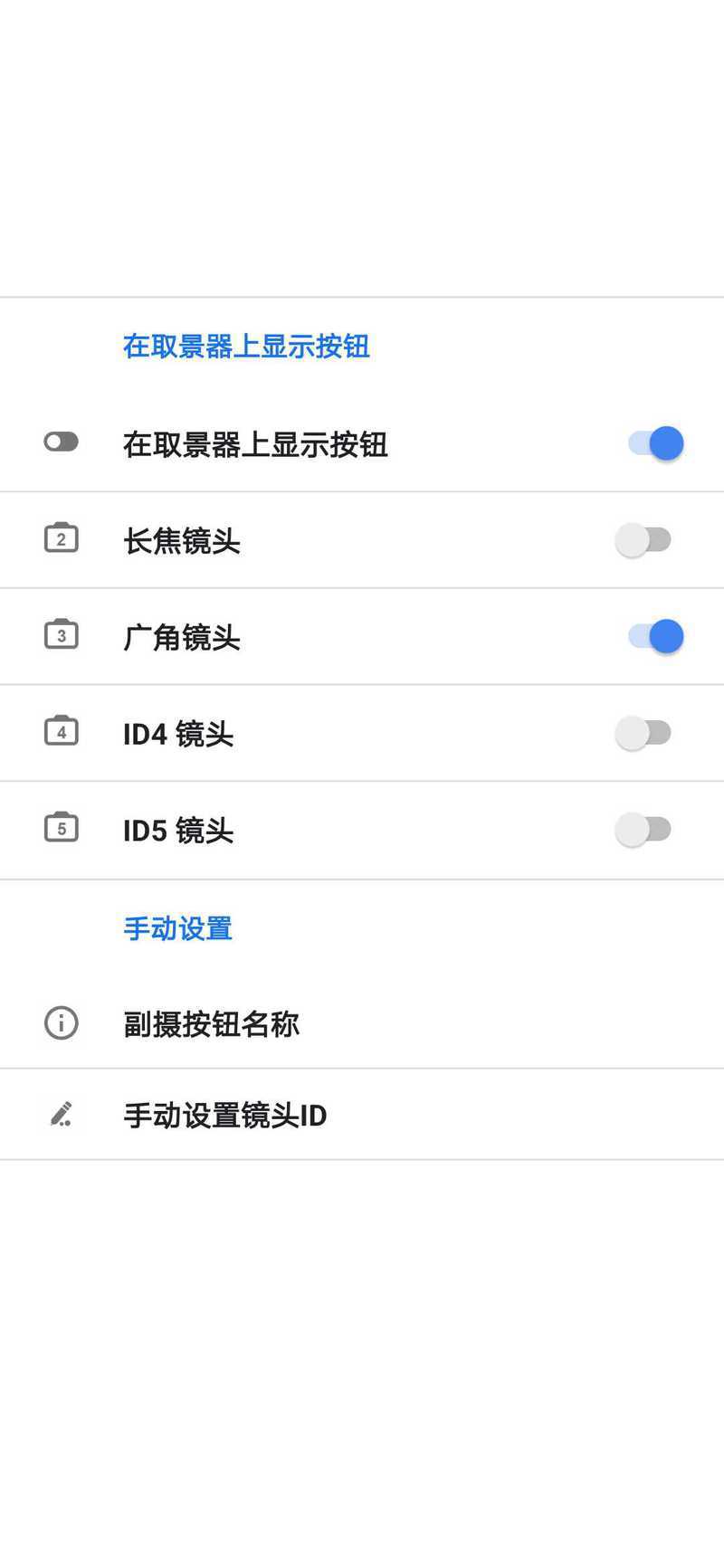This screenshot has width=724, height=1568.
Task: Open 副摄按钮名称 setting
Action: click(x=212, y=1024)
